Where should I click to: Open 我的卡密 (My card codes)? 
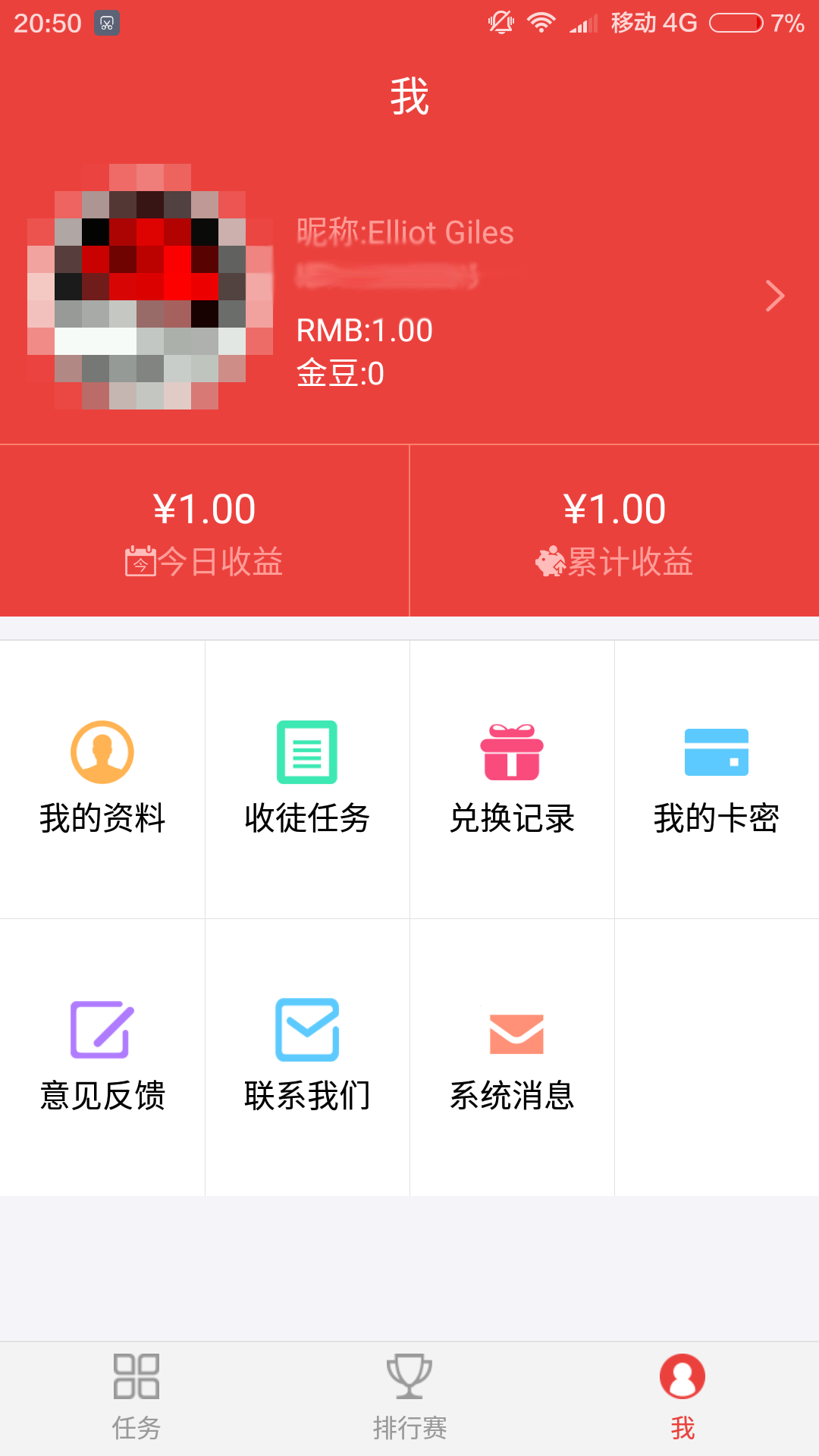717,779
